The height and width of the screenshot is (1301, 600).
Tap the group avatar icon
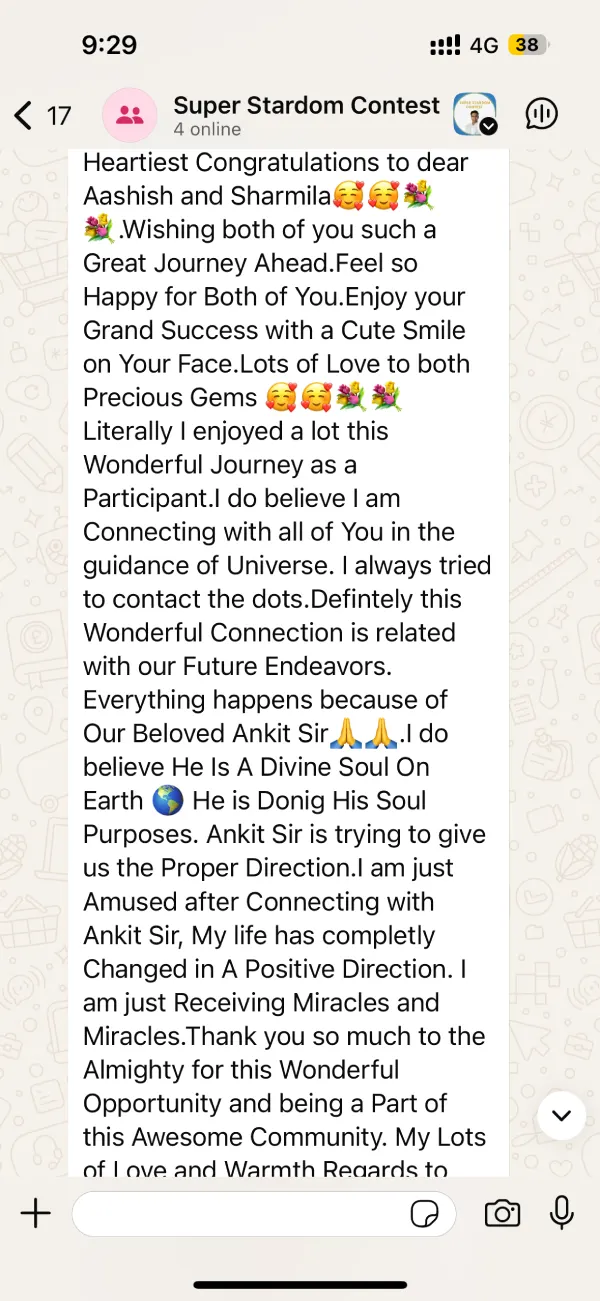coord(130,115)
